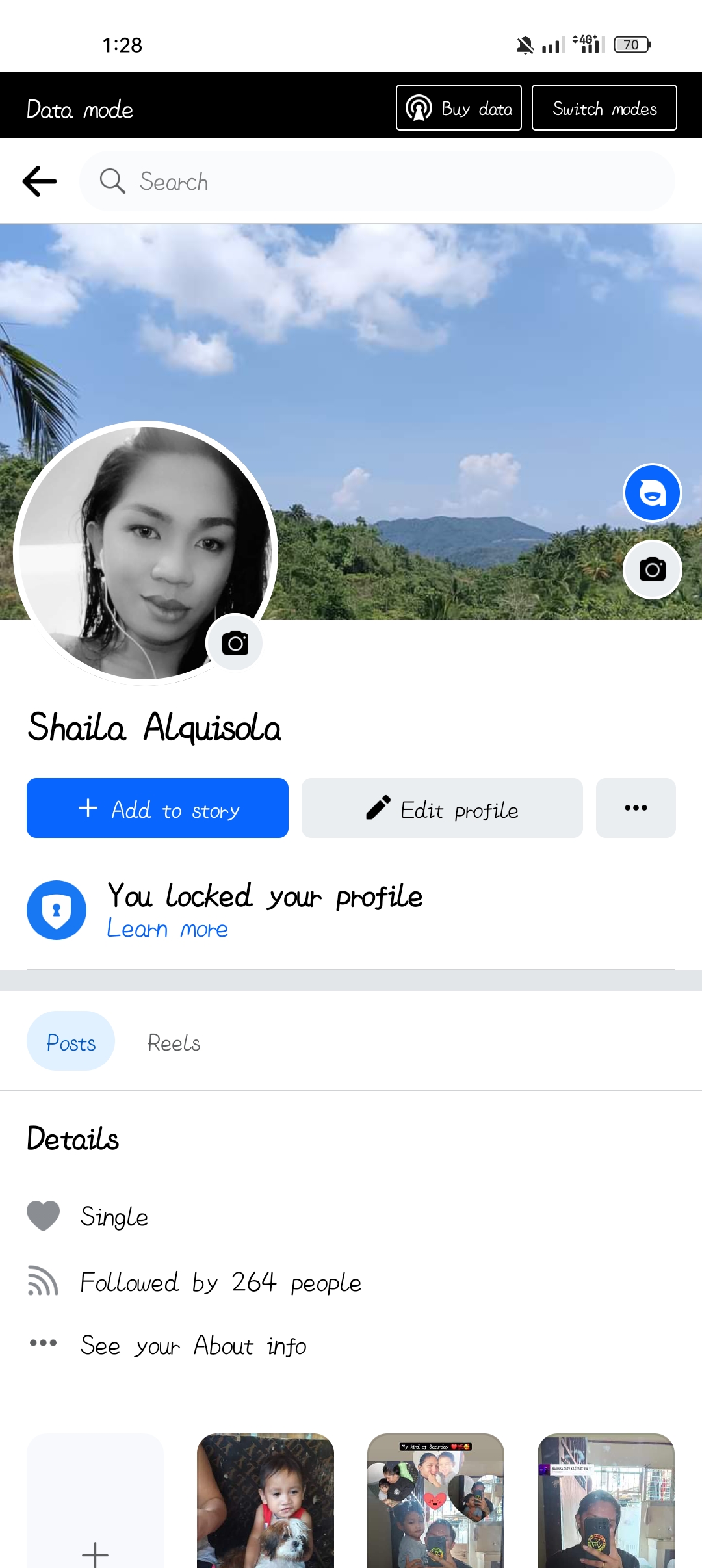Screen dimensions: 702x1568
Task: Tap the Buy data button
Action: [x=459, y=108]
